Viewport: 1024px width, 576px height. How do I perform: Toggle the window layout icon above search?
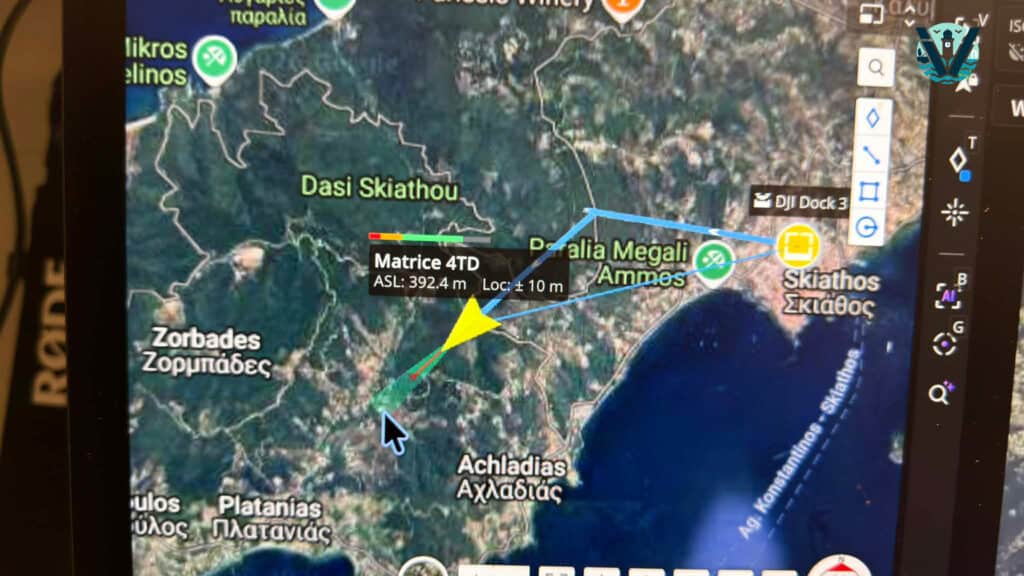point(867,15)
